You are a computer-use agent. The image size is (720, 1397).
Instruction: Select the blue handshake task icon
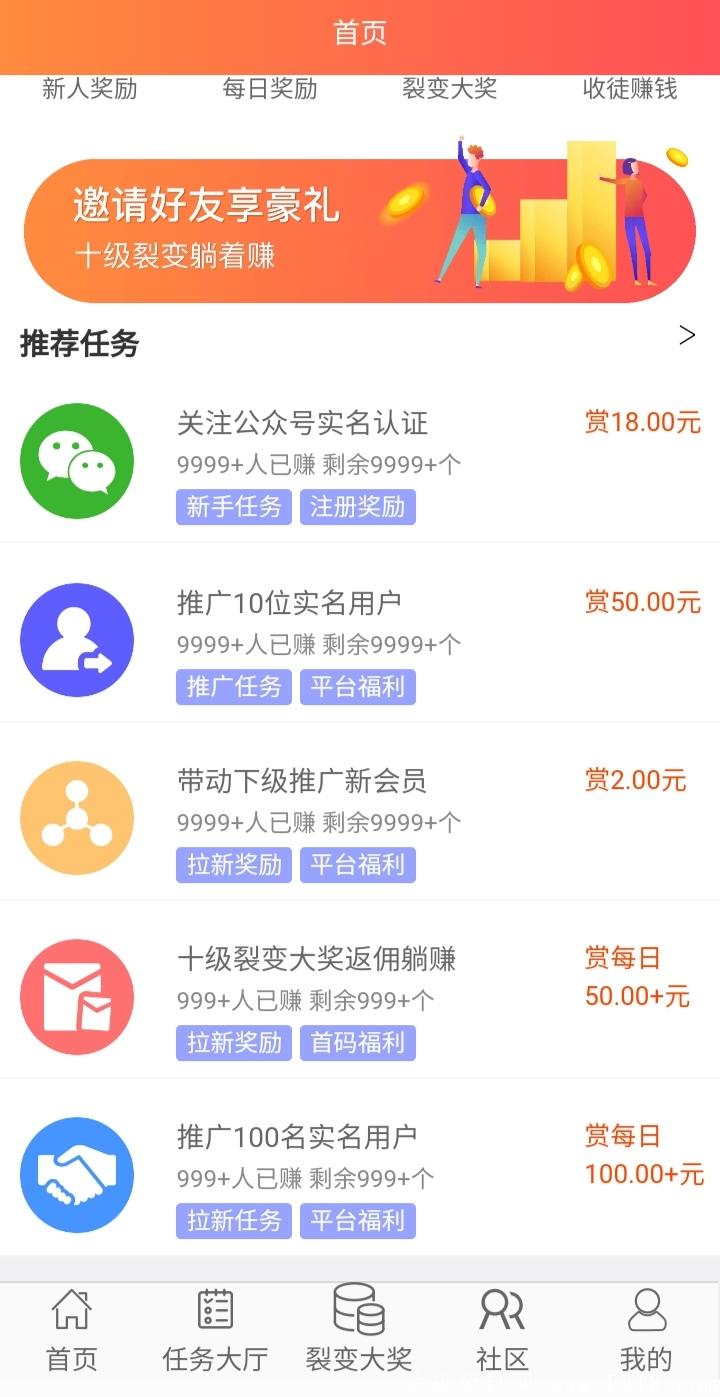(x=77, y=1174)
